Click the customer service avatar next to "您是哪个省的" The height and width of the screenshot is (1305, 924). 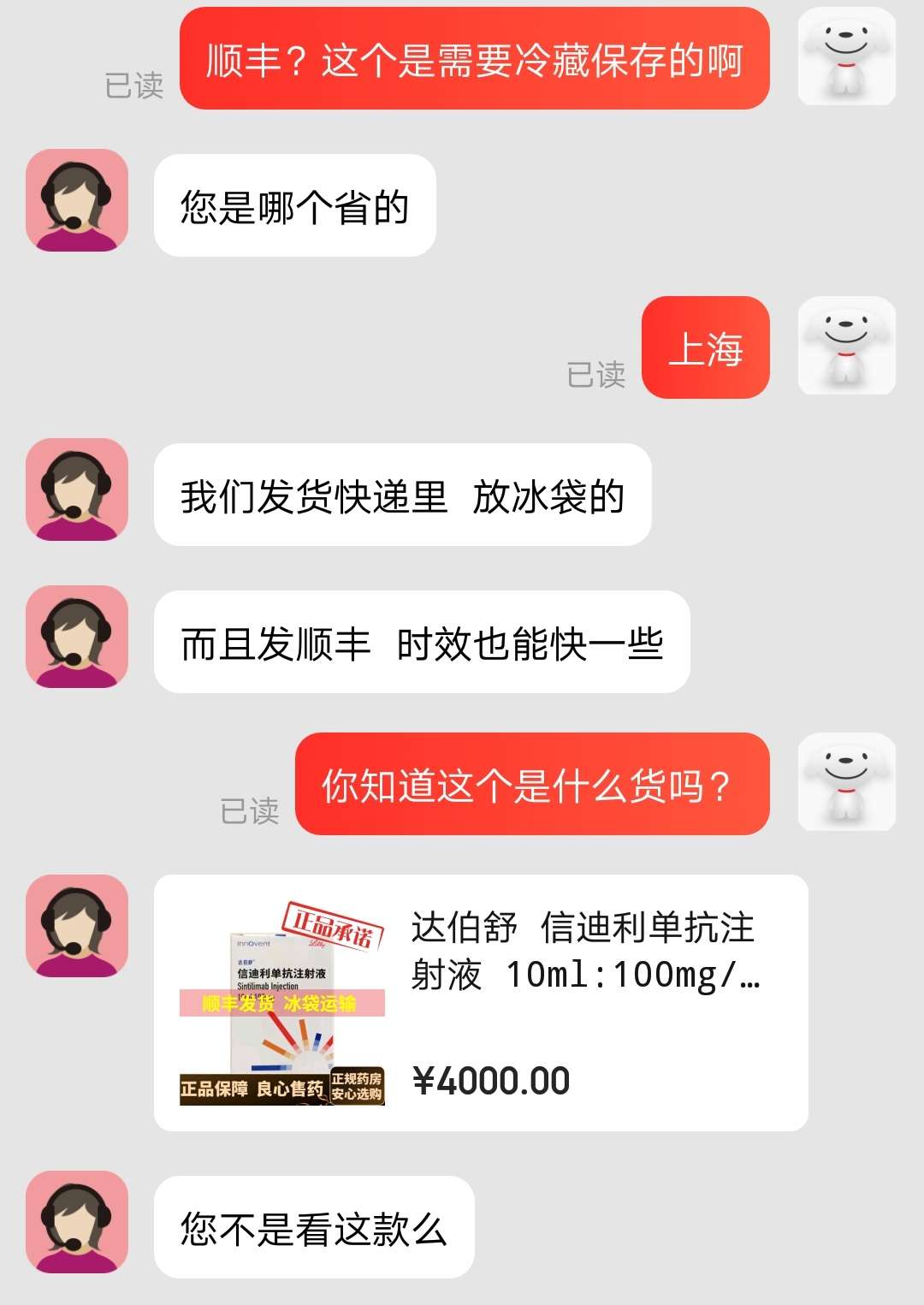point(75,203)
